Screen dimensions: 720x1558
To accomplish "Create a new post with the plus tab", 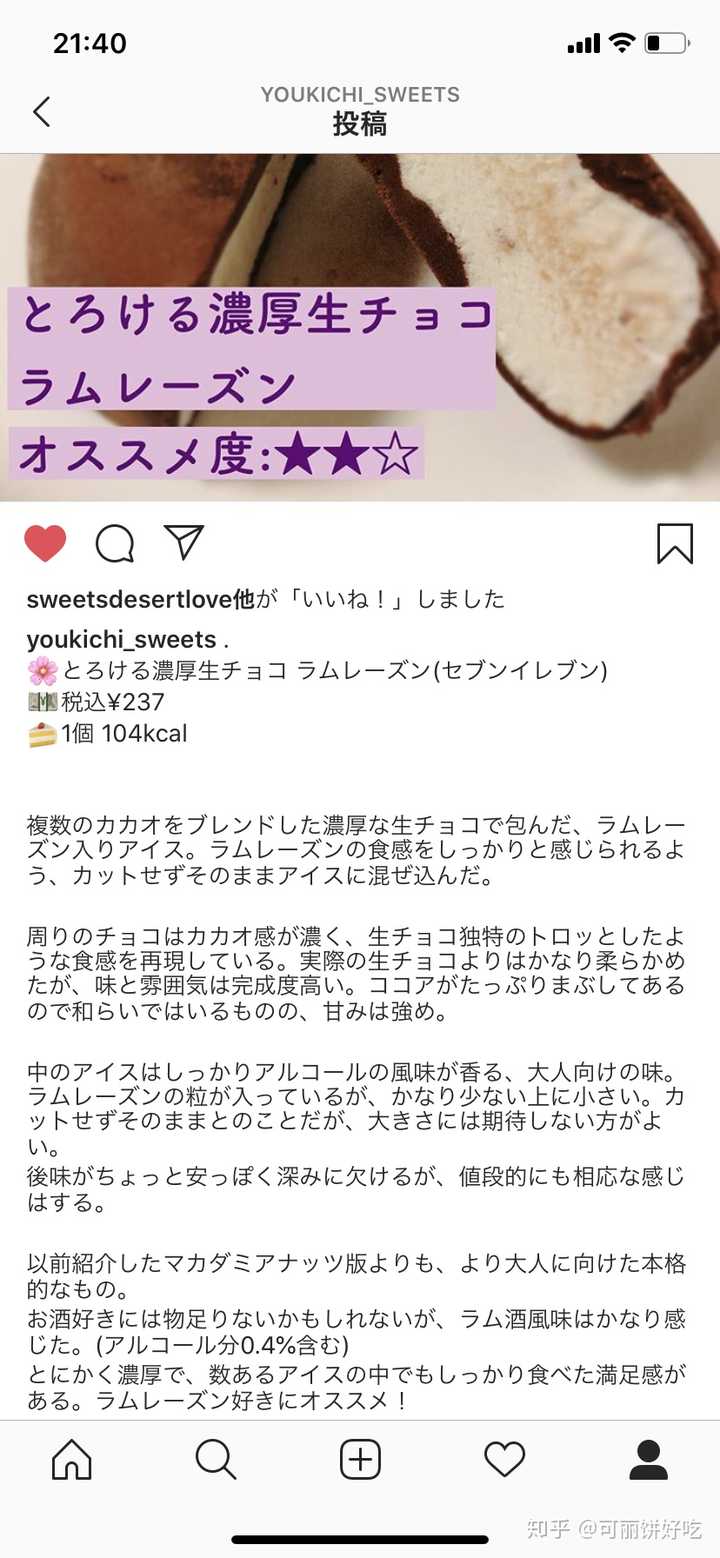I will (360, 1460).
